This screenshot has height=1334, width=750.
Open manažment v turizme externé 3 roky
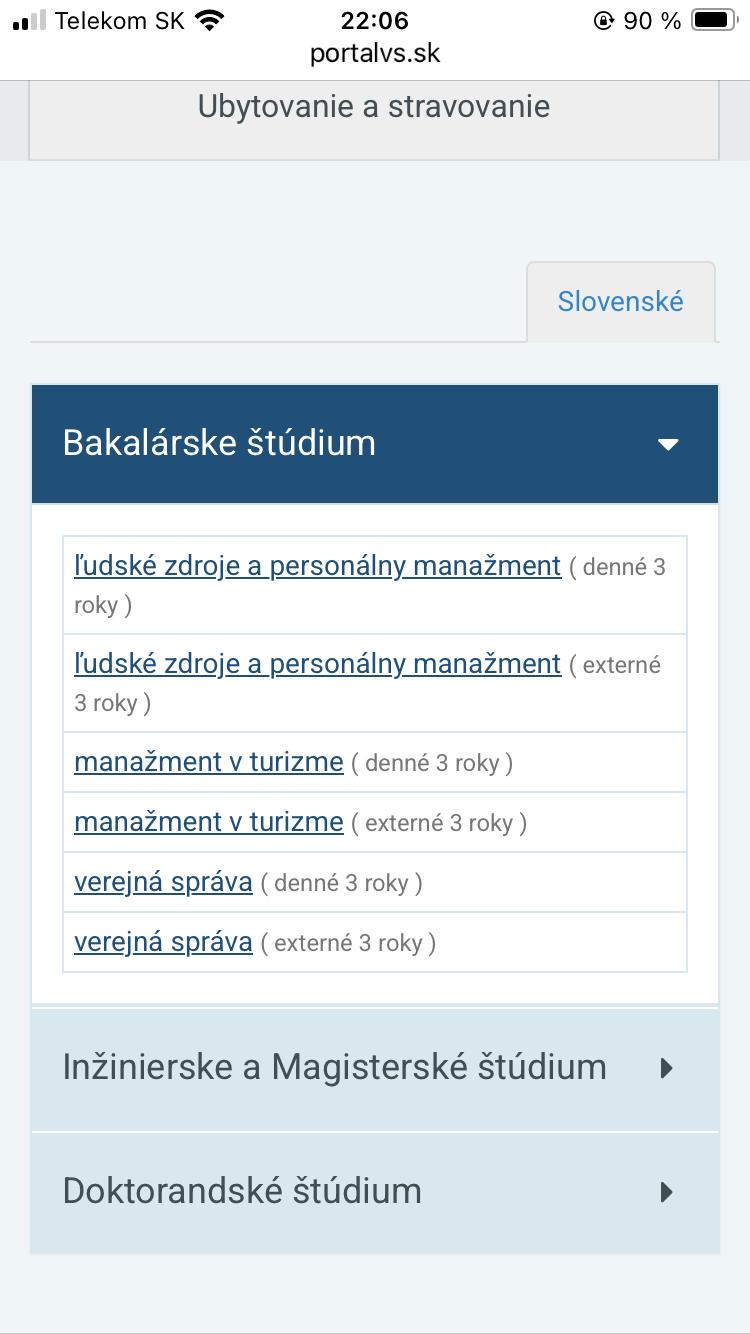coord(209,822)
